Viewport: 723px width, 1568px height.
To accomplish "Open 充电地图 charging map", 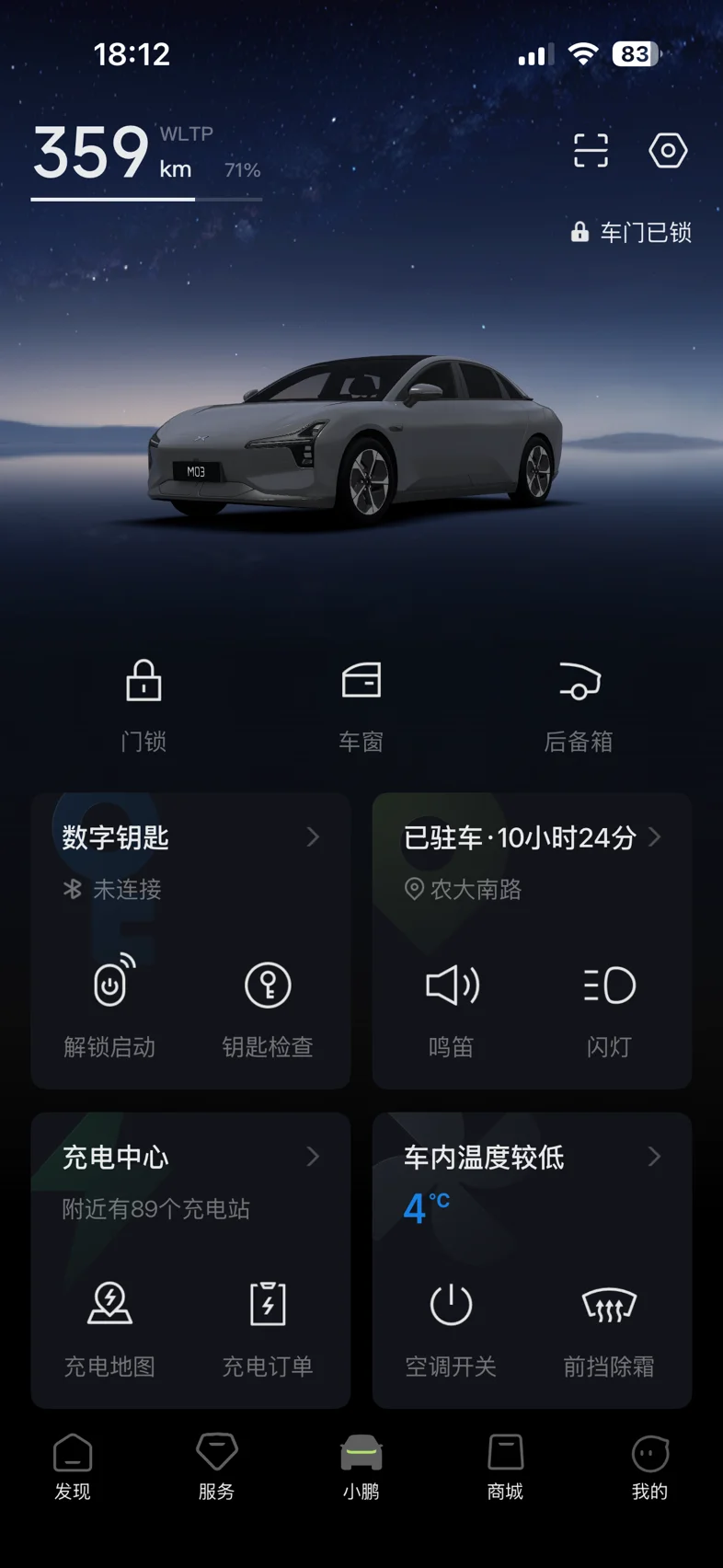I will [x=110, y=1325].
